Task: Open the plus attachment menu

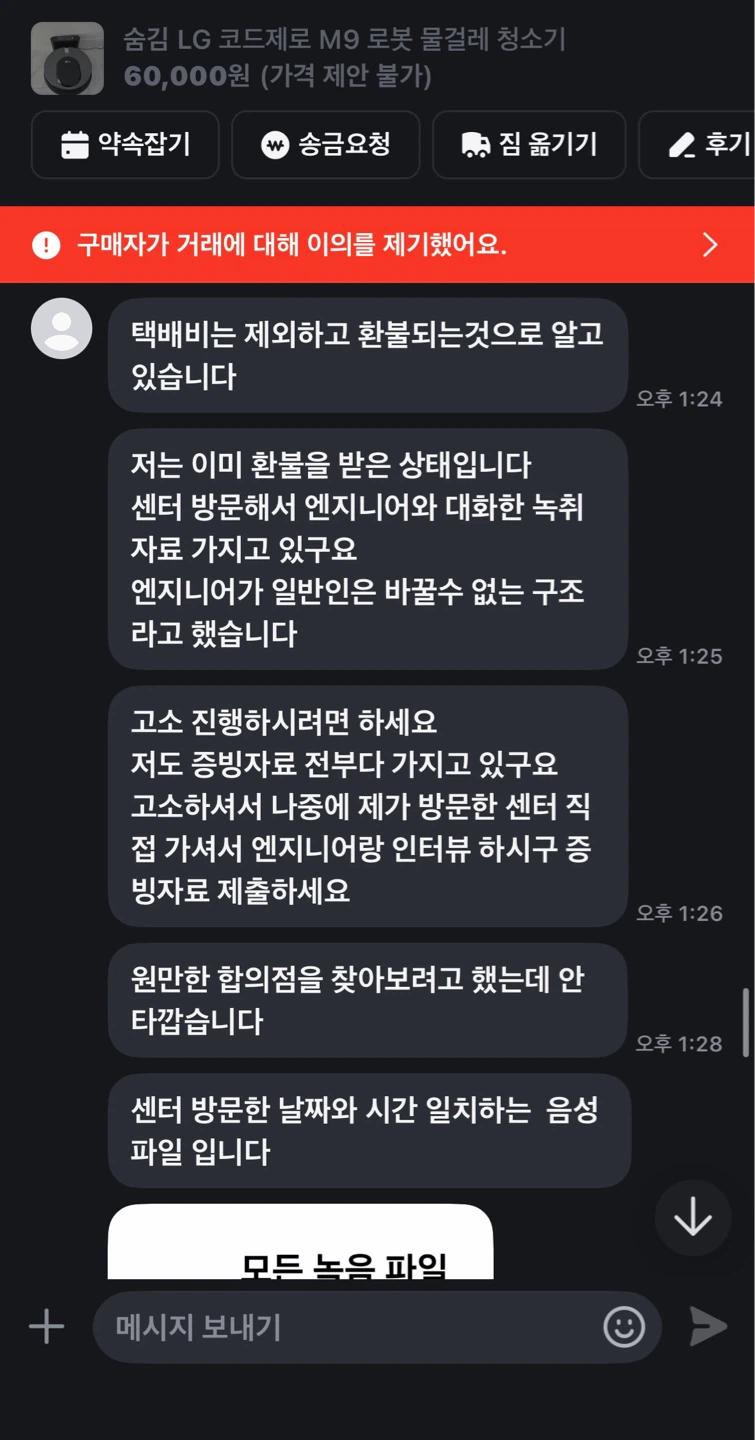Action: click(46, 1327)
